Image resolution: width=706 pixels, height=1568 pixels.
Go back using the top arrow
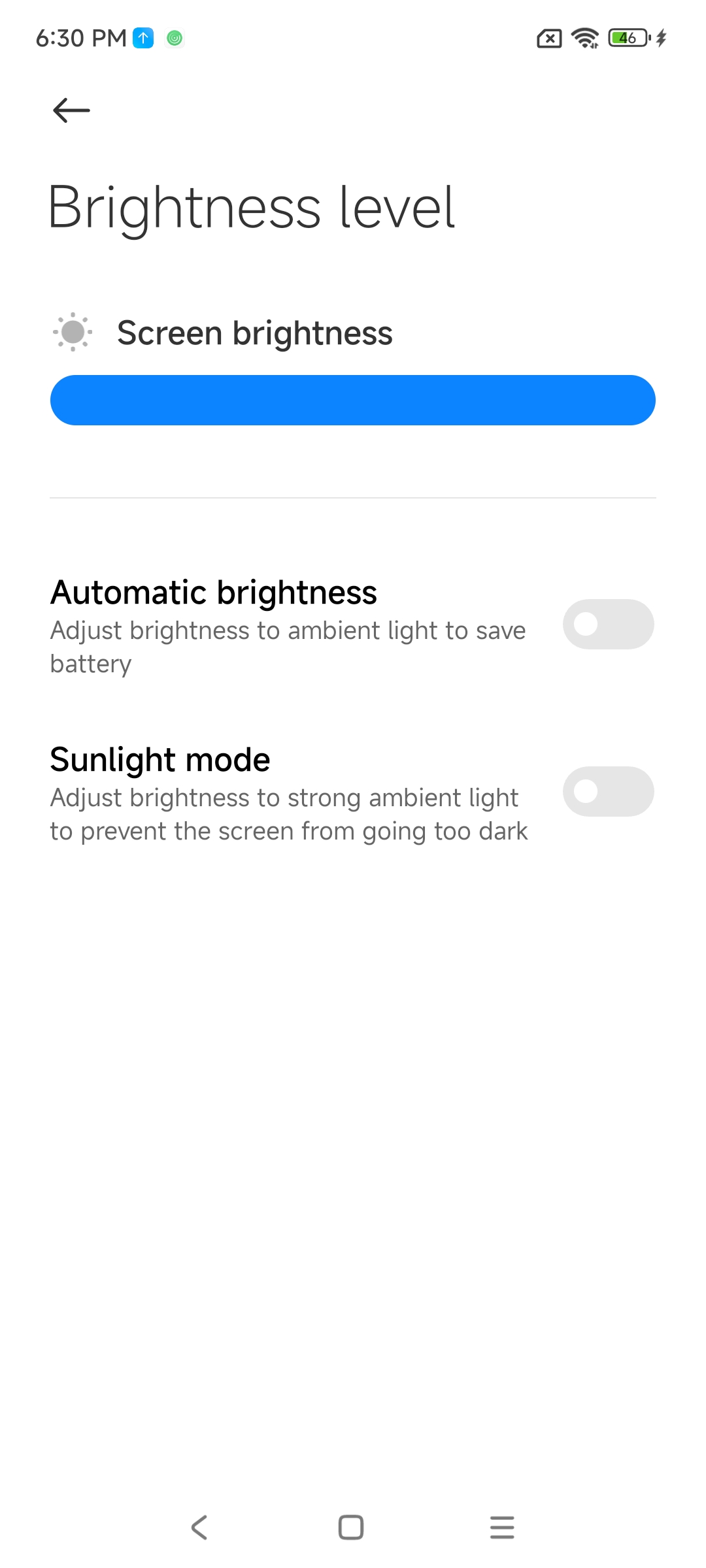click(71, 110)
